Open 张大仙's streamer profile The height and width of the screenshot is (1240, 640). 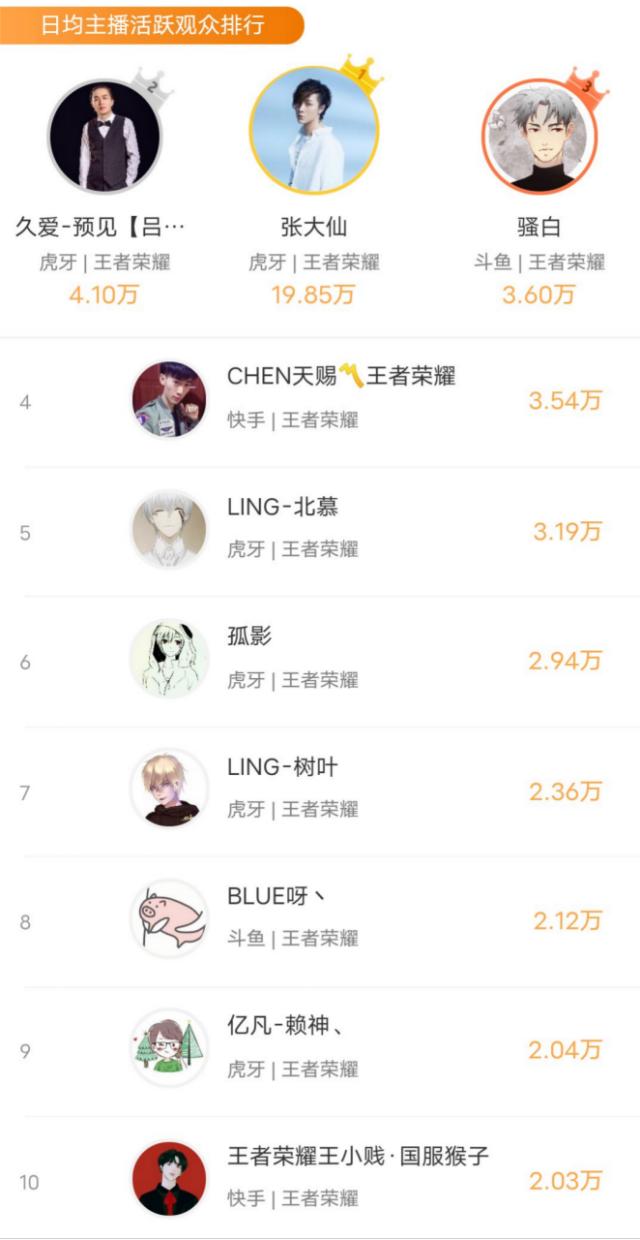(314, 131)
